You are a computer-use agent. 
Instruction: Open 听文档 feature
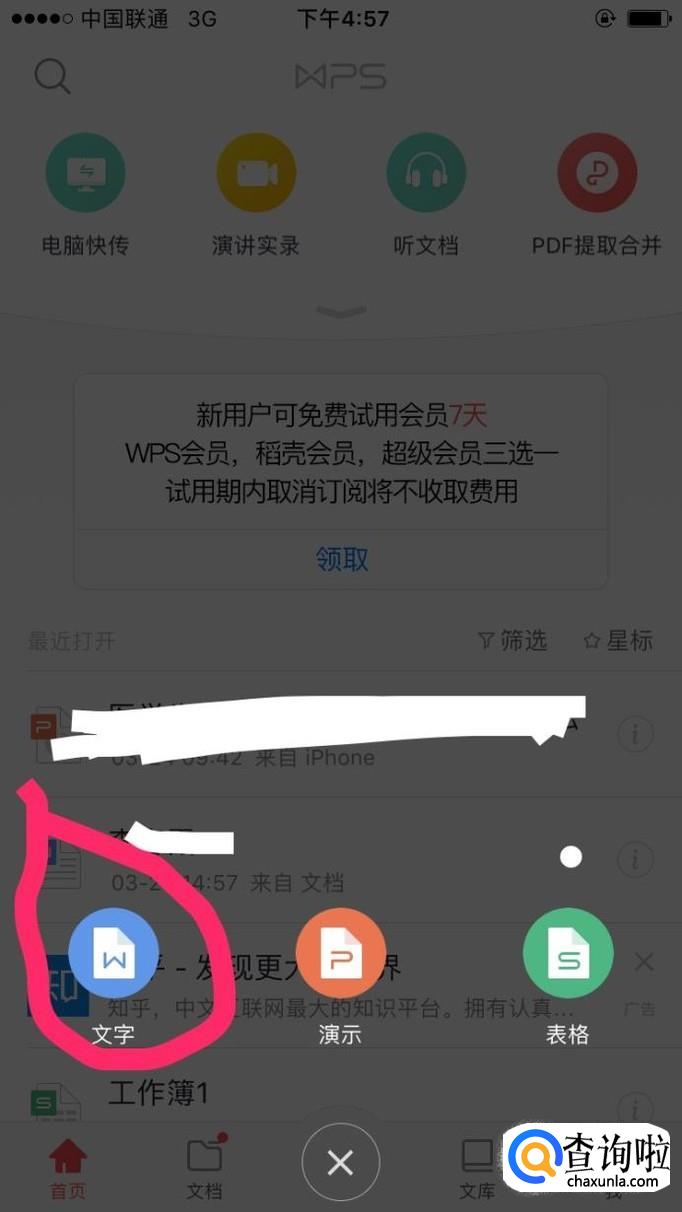click(426, 173)
